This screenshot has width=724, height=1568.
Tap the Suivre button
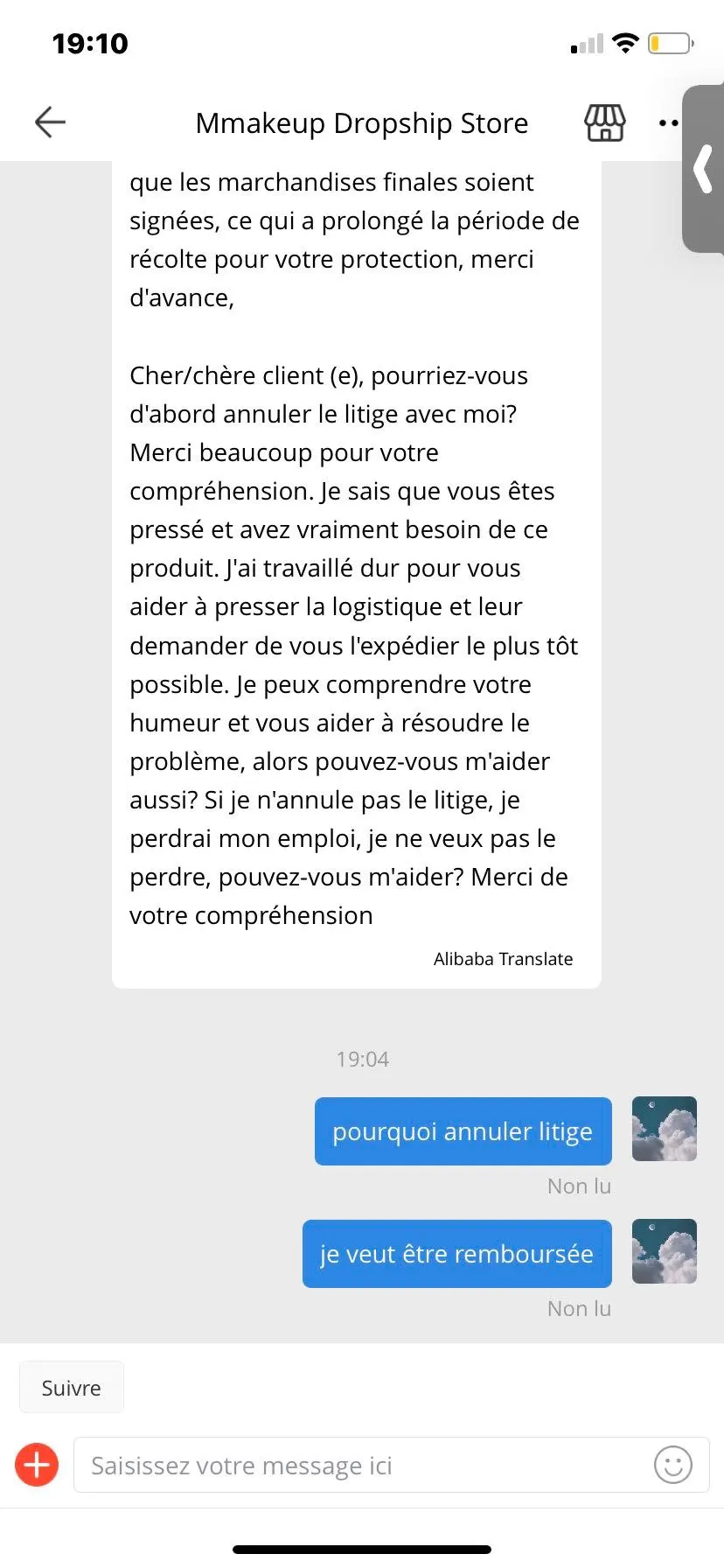72,1388
